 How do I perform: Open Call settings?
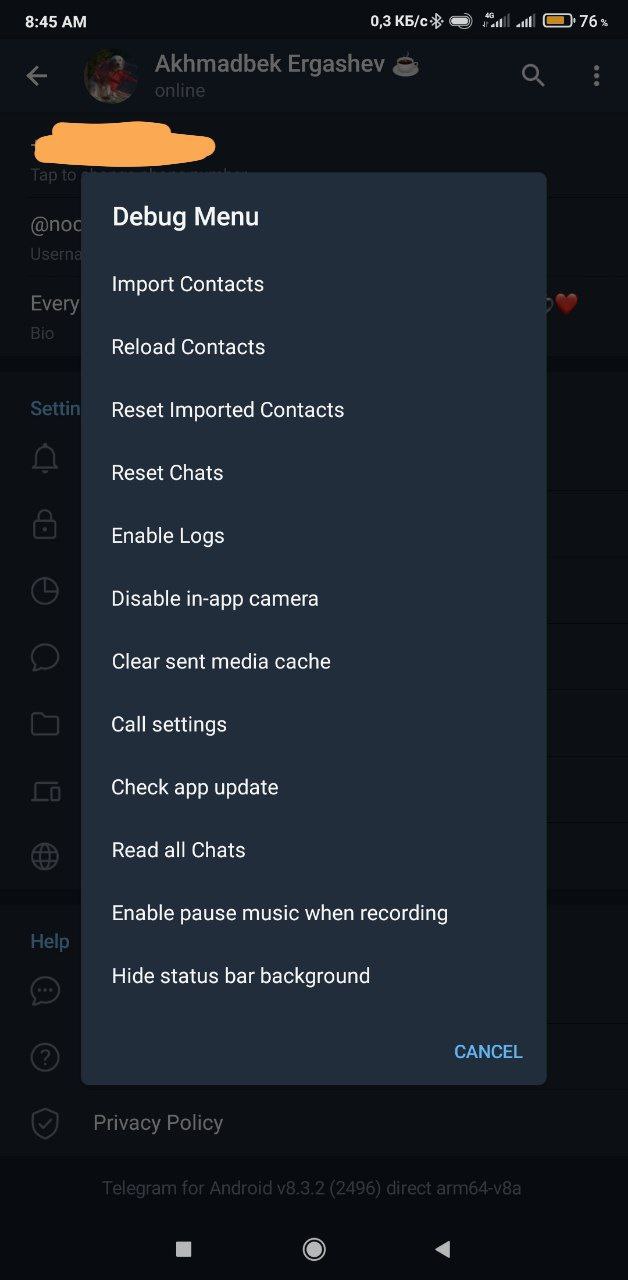169,725
